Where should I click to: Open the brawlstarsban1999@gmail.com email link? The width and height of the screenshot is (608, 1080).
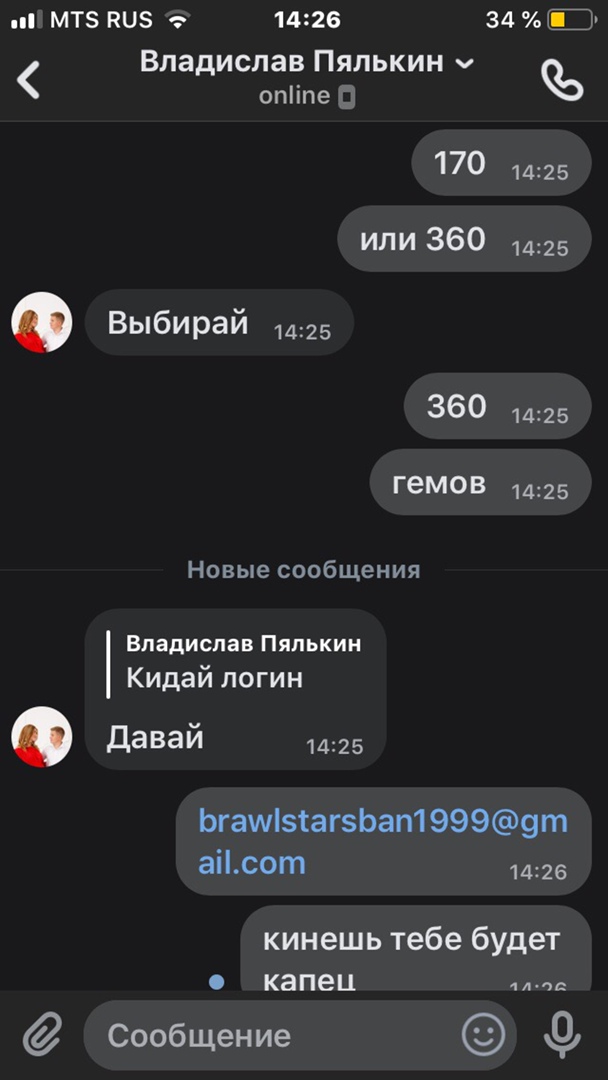[382, 842]
